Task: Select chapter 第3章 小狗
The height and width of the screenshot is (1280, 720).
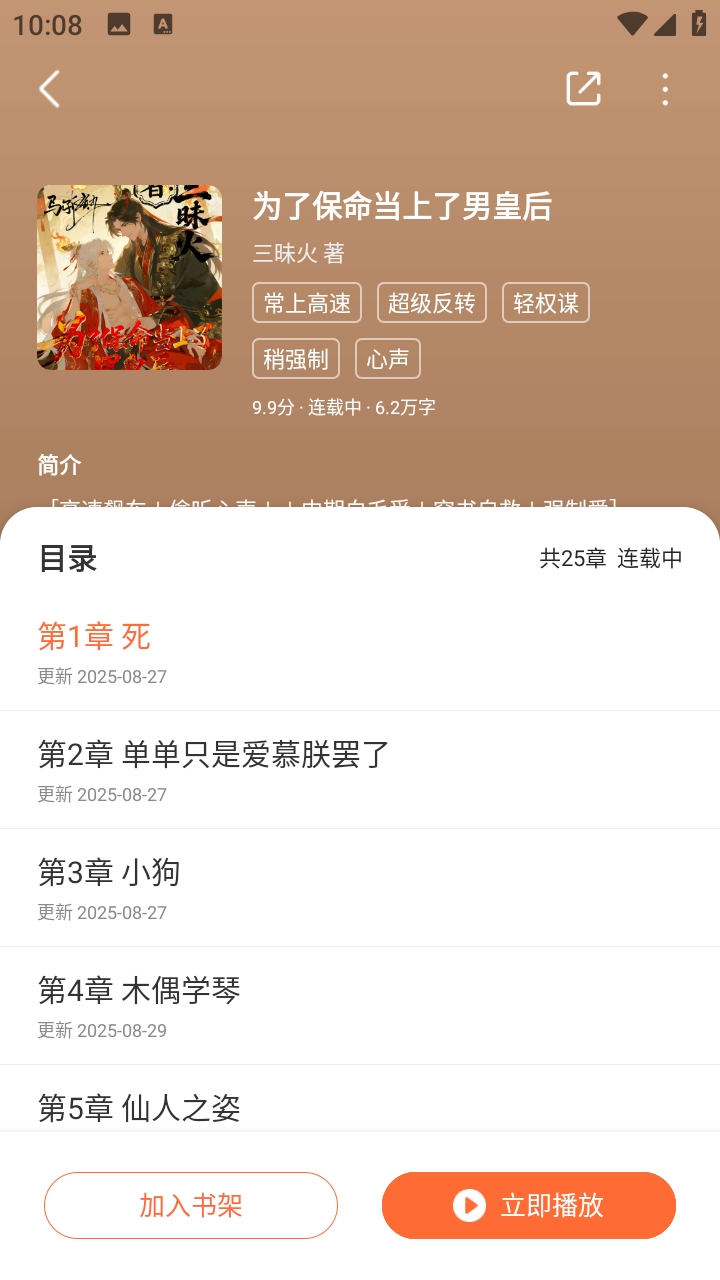Action: pyautogui.click(x=110, y=872)
